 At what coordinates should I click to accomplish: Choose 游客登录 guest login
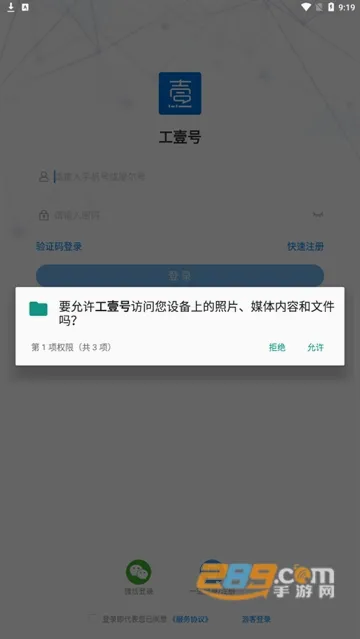(x=256, y=619)
